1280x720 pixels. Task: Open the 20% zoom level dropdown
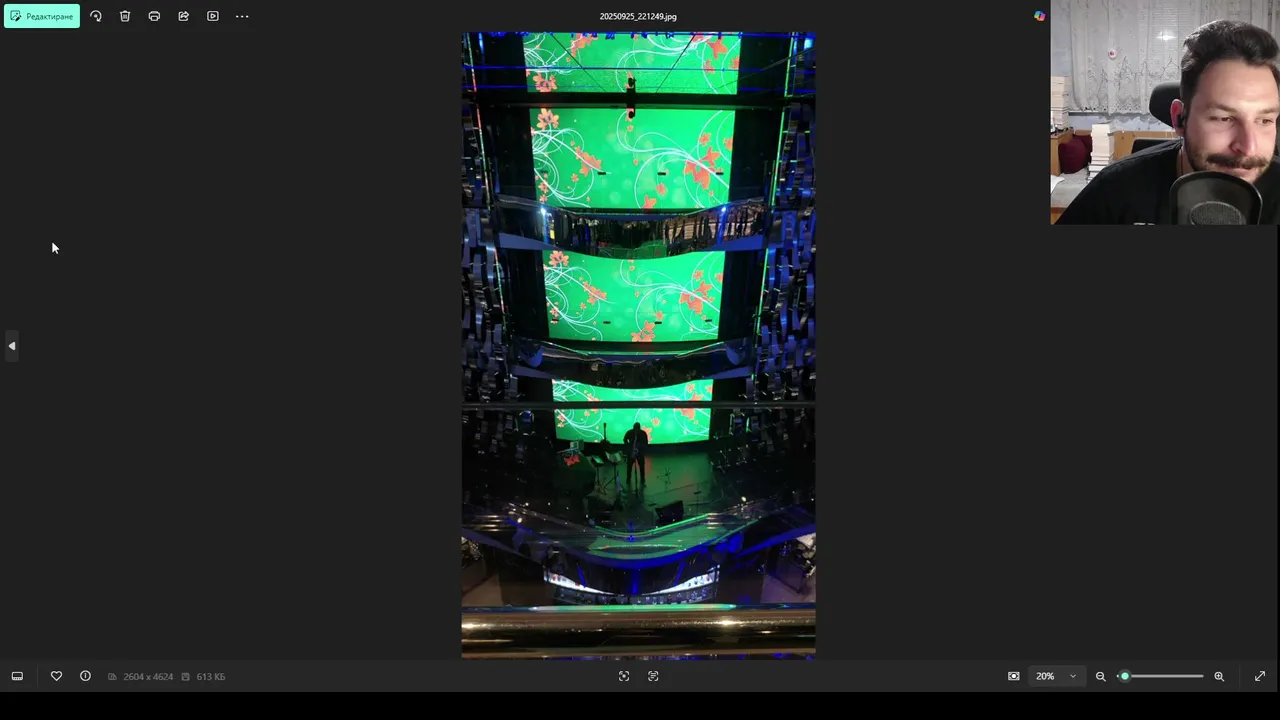coord(1056,676)
